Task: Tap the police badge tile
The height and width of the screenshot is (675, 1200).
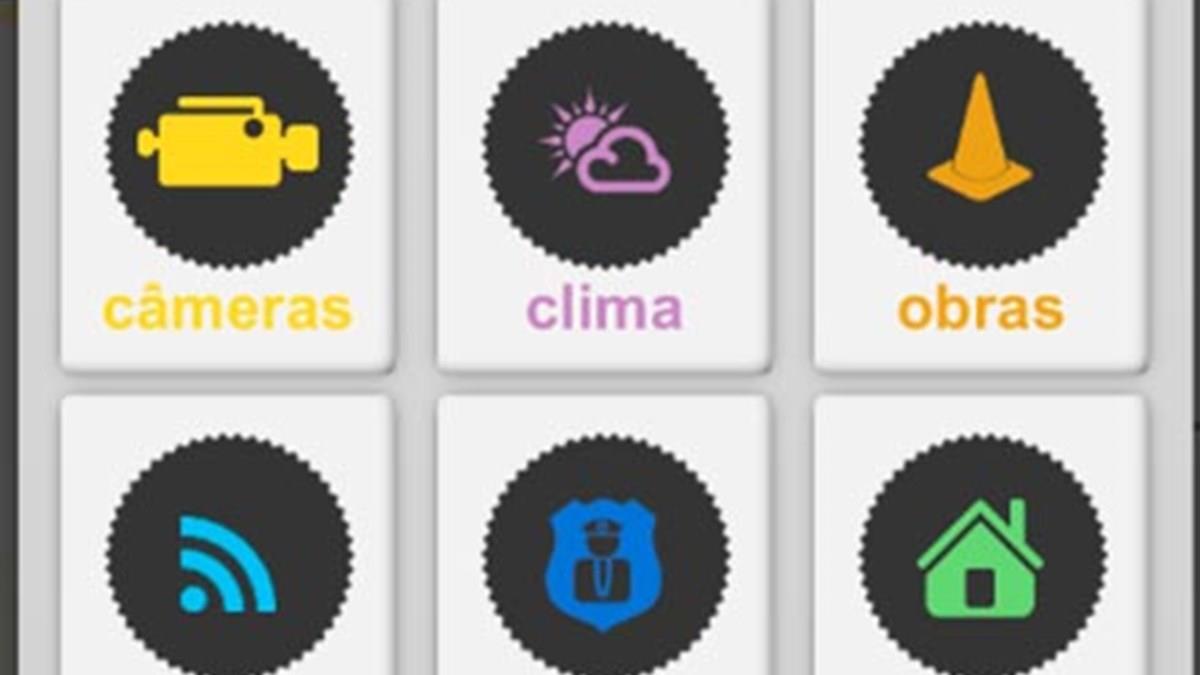Action: (604, 560)
